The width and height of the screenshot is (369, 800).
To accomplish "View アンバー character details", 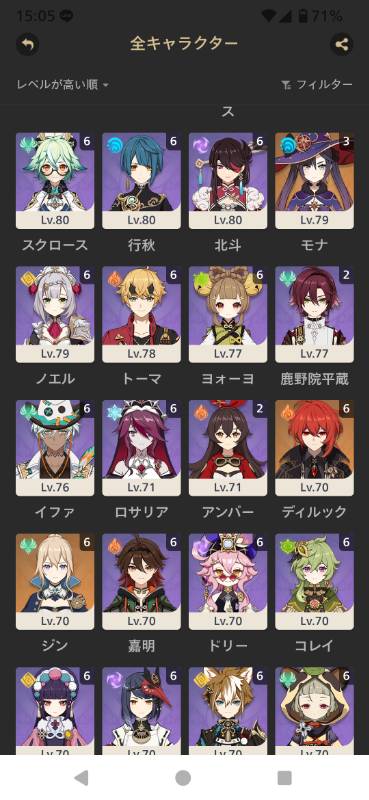I will tap(228, 448).
